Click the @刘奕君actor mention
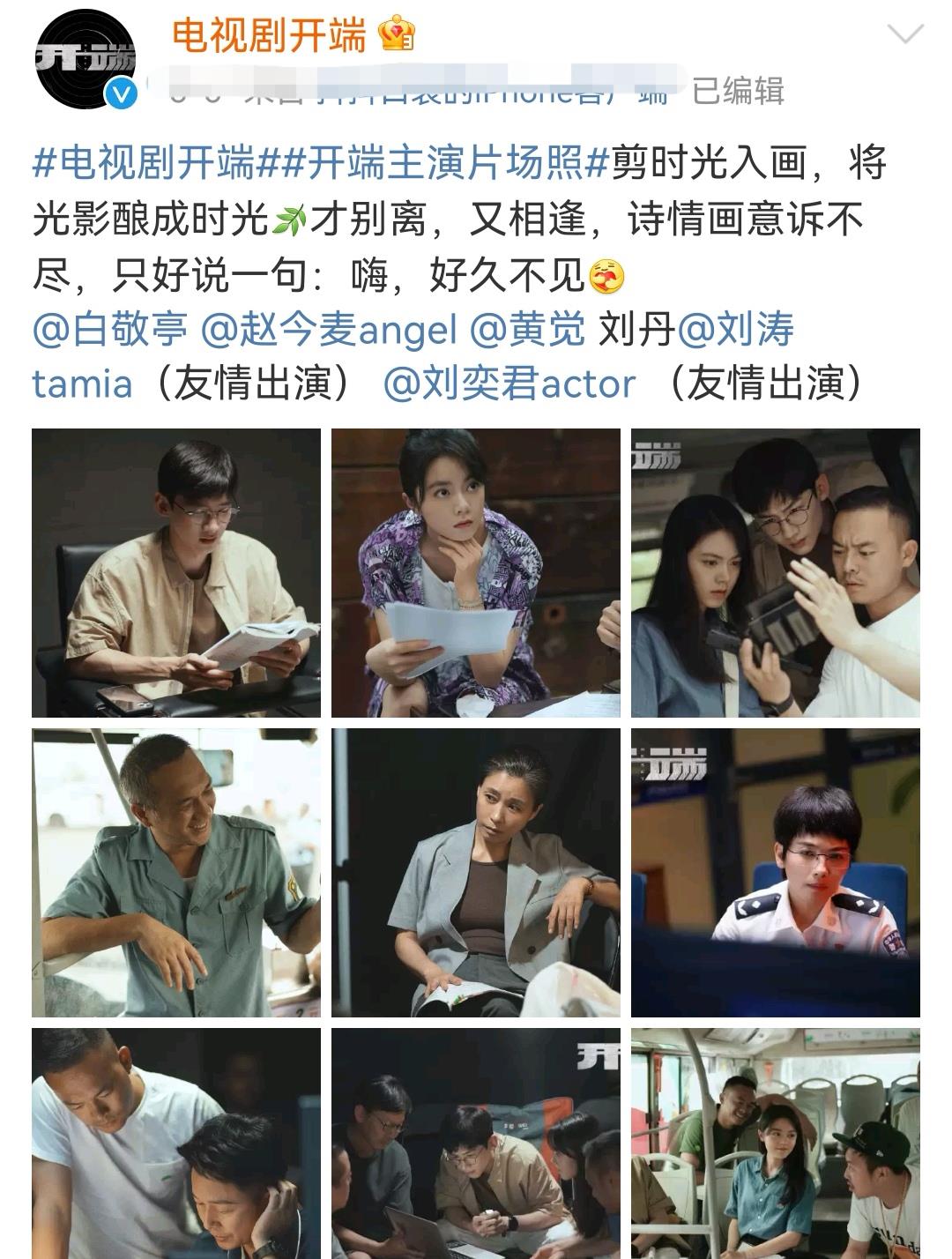The width and height of the screenshot is (952, 1259). pos(511,381)
